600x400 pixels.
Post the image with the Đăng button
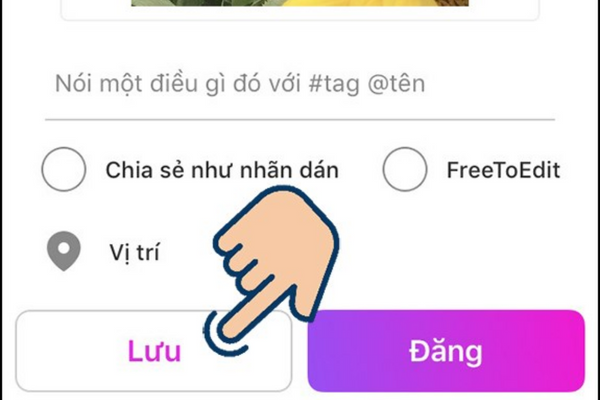445,351
